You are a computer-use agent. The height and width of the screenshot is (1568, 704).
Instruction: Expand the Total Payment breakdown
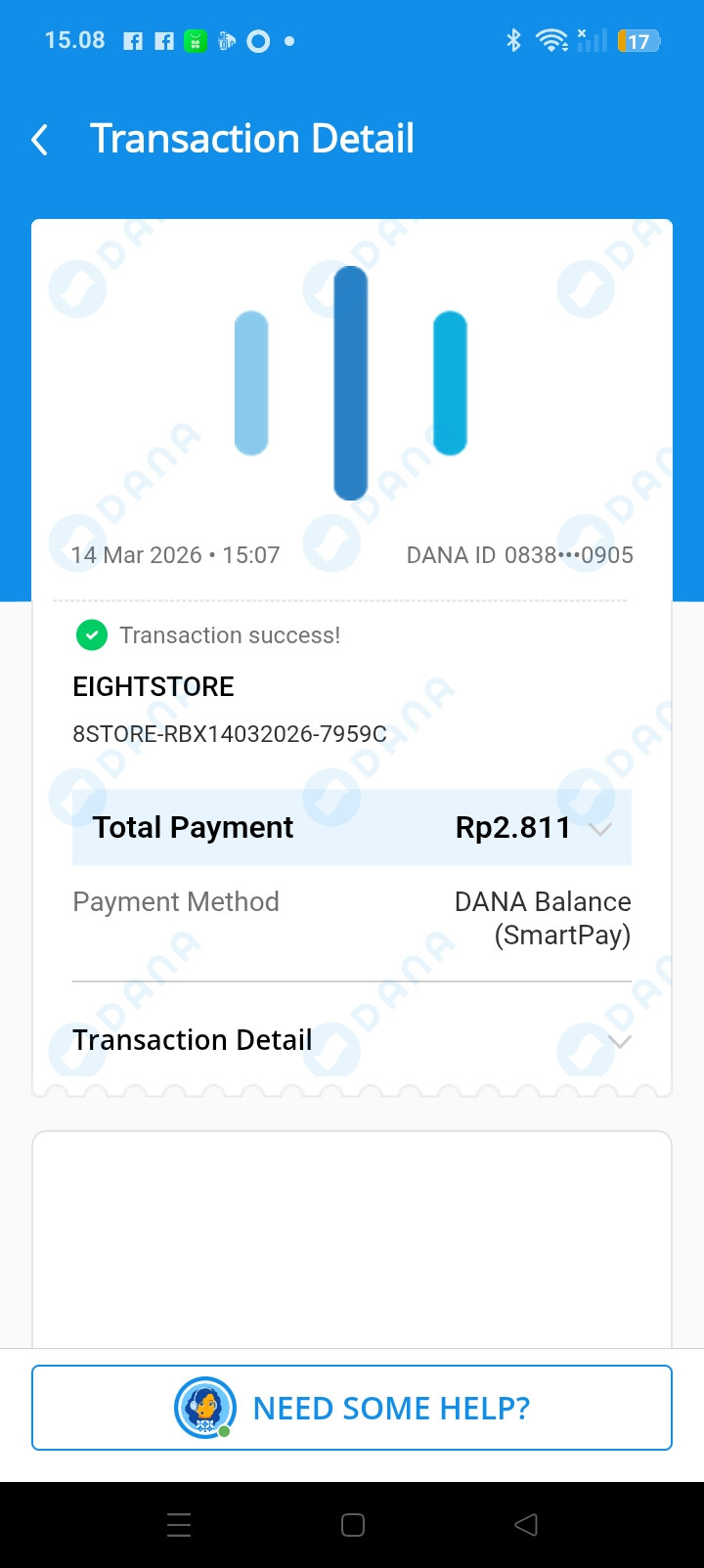[x=600, y=828]
